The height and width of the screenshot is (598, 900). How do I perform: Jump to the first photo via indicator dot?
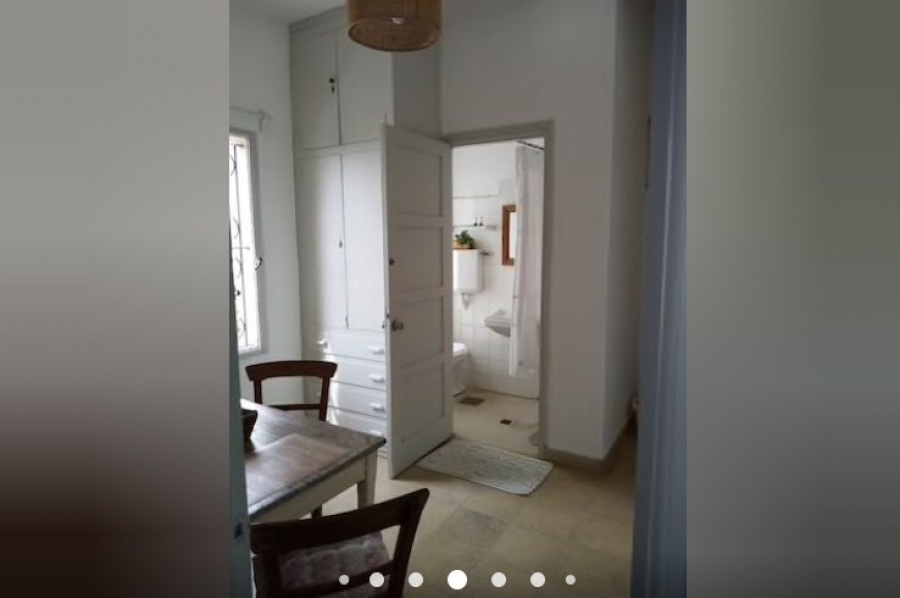point(344,579)
